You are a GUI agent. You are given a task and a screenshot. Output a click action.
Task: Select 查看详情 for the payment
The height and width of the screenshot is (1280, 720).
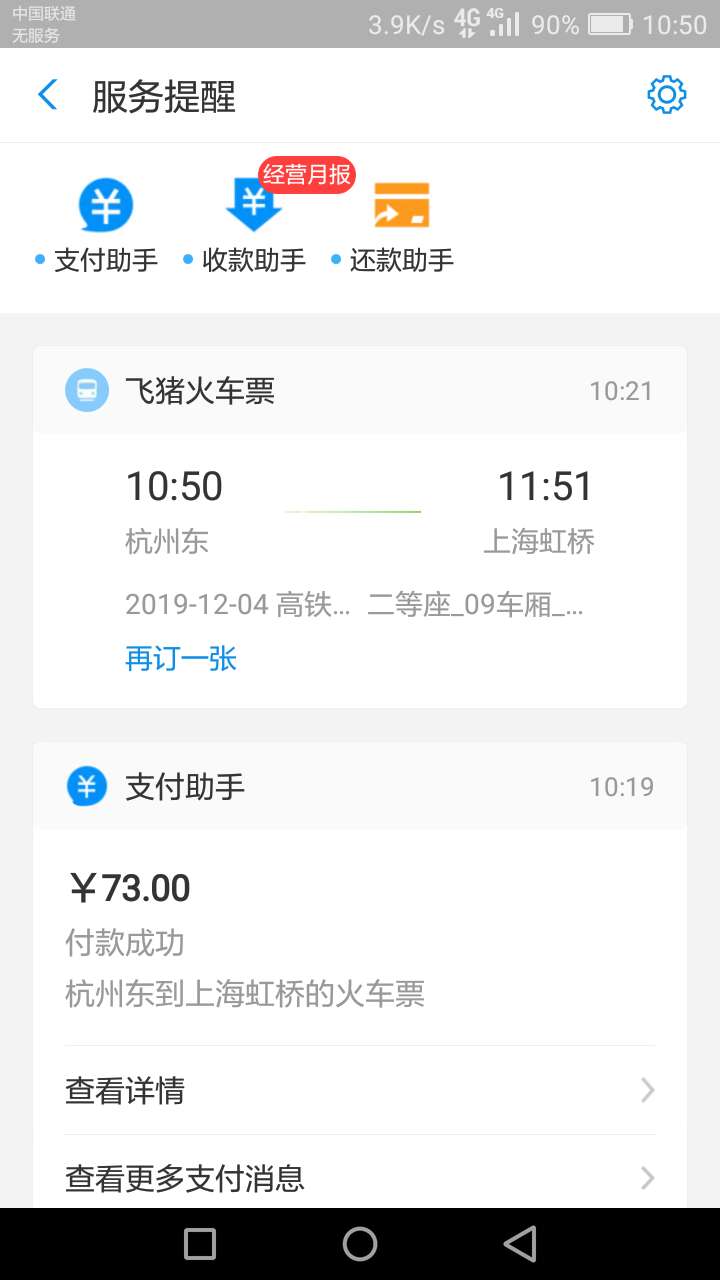coord(360,1090)
